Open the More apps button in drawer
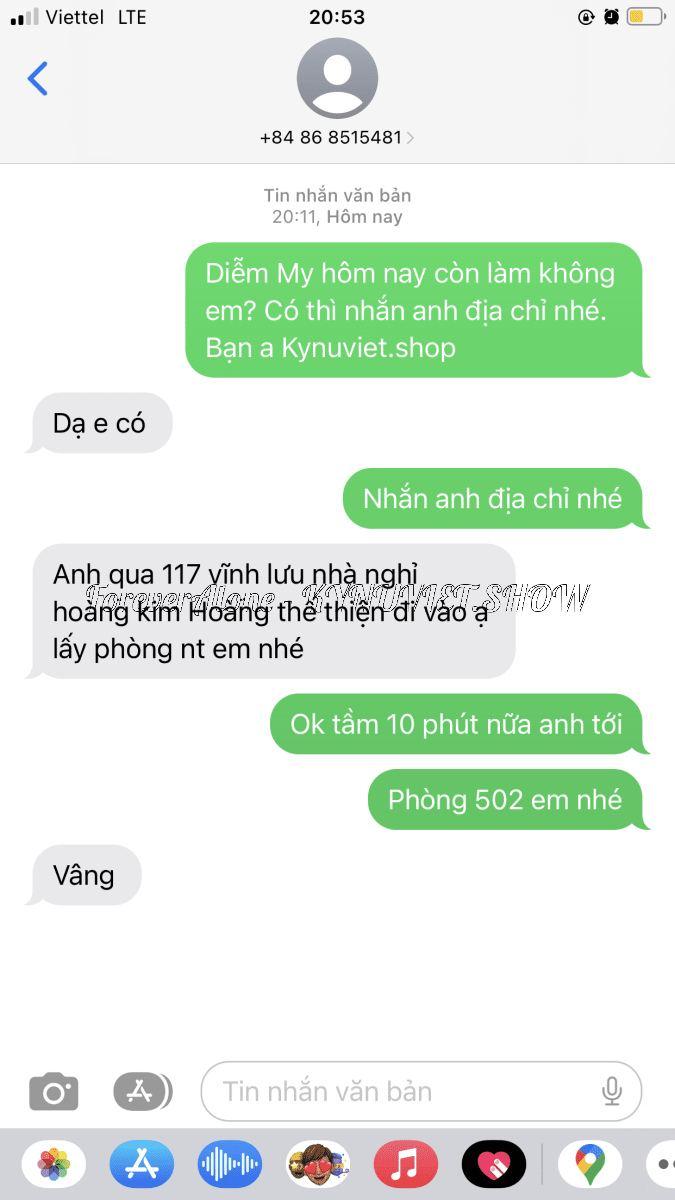This screenshot has width=675, height=1200. pyautogui.click(x=660, y=1164)
